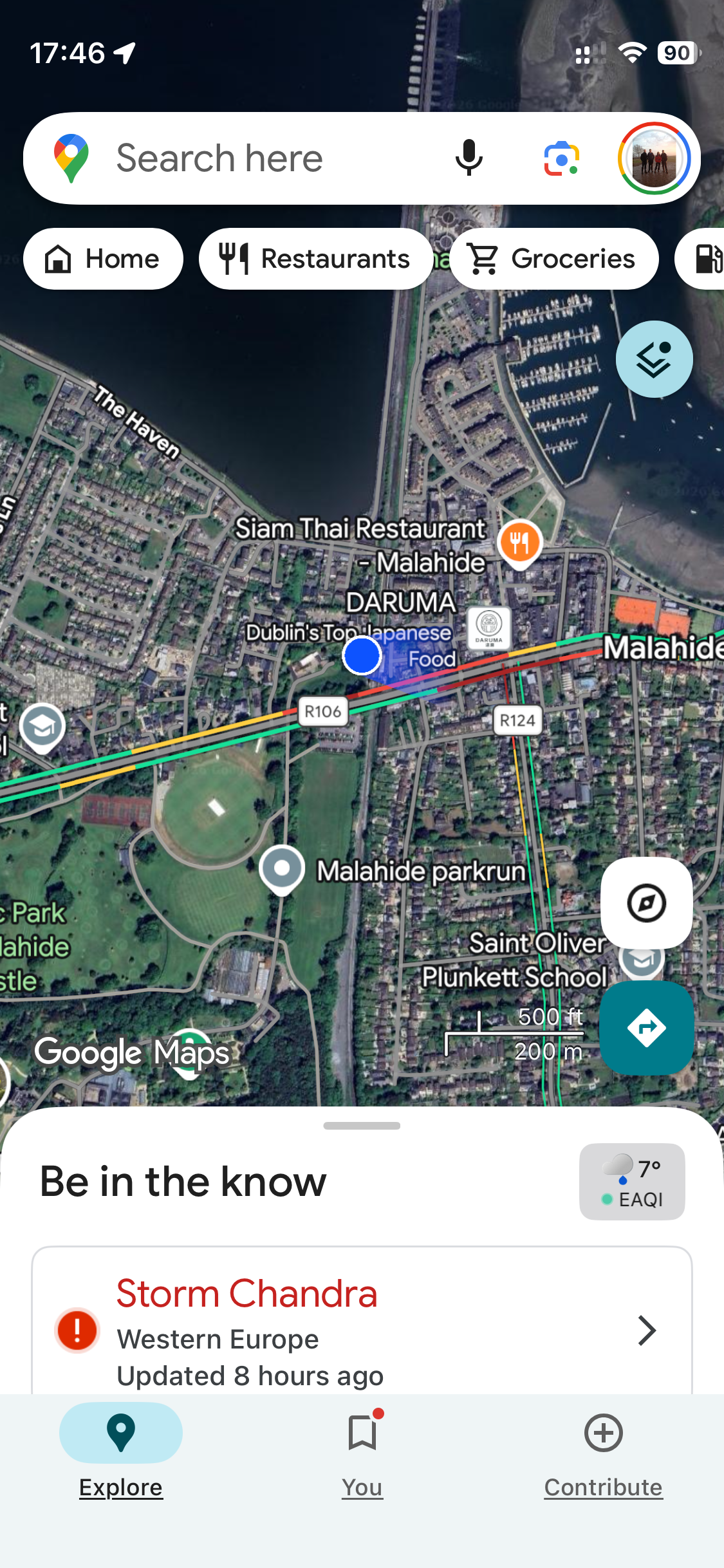This screenshot has height=1568, width=724.
Task: Tap the Malahide parkrun map marker
Action: tap(282, 868)
